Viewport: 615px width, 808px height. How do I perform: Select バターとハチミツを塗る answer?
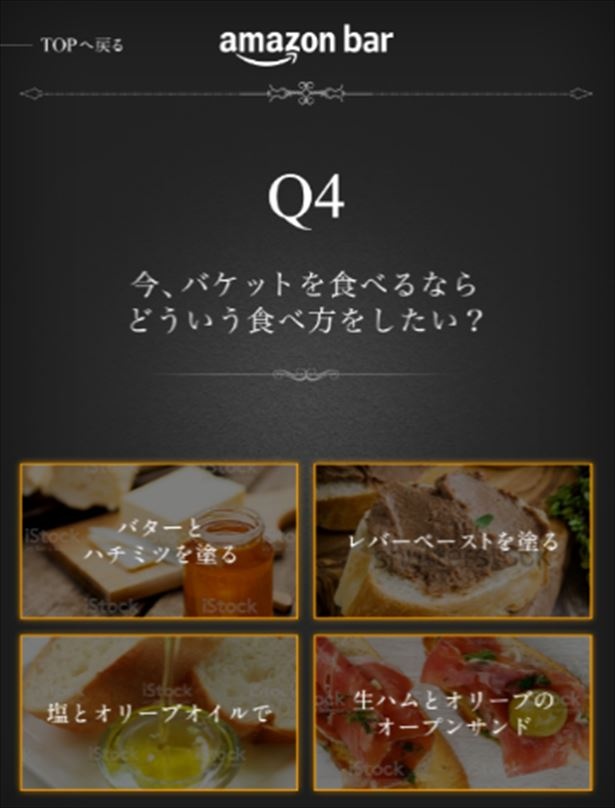160,540
